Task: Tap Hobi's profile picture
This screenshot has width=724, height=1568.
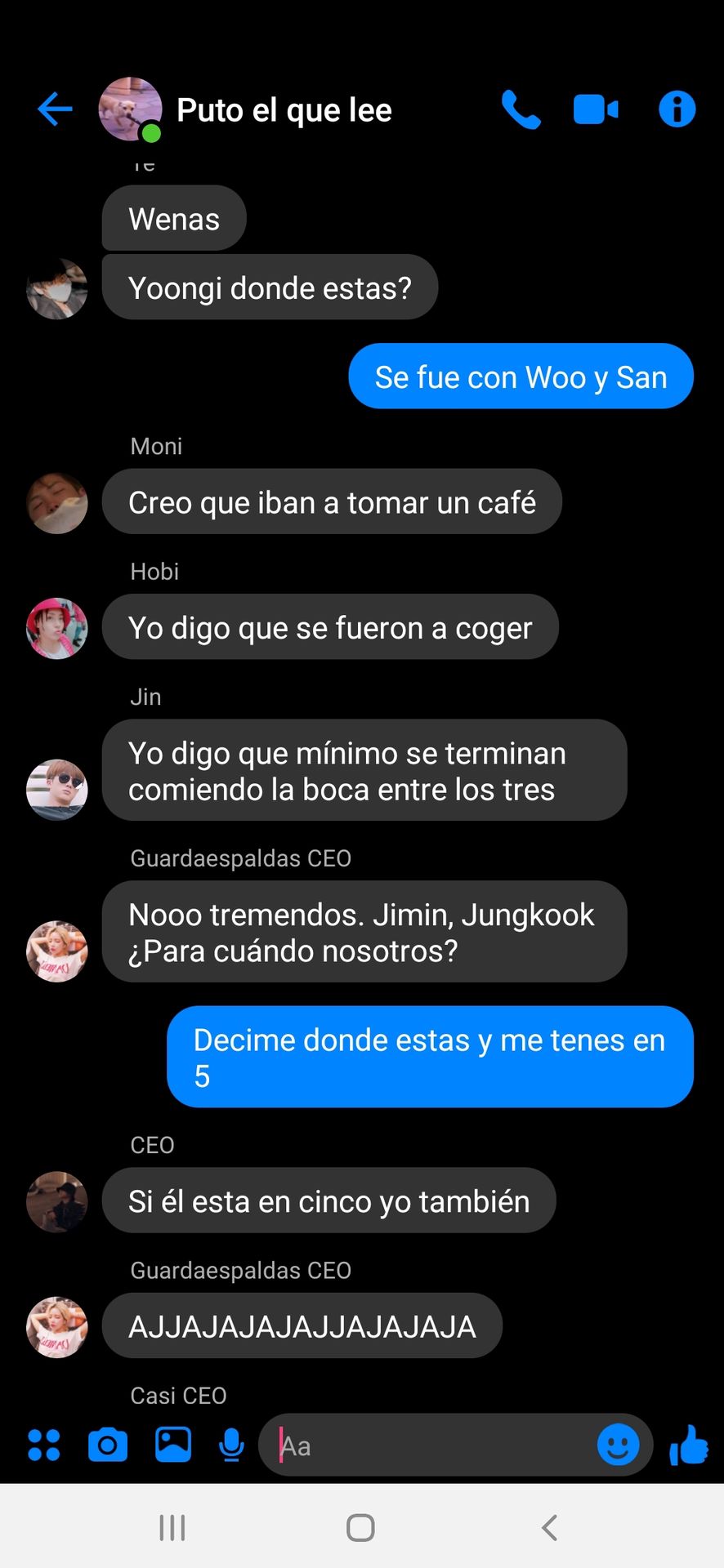Action: tap(57, 628)
